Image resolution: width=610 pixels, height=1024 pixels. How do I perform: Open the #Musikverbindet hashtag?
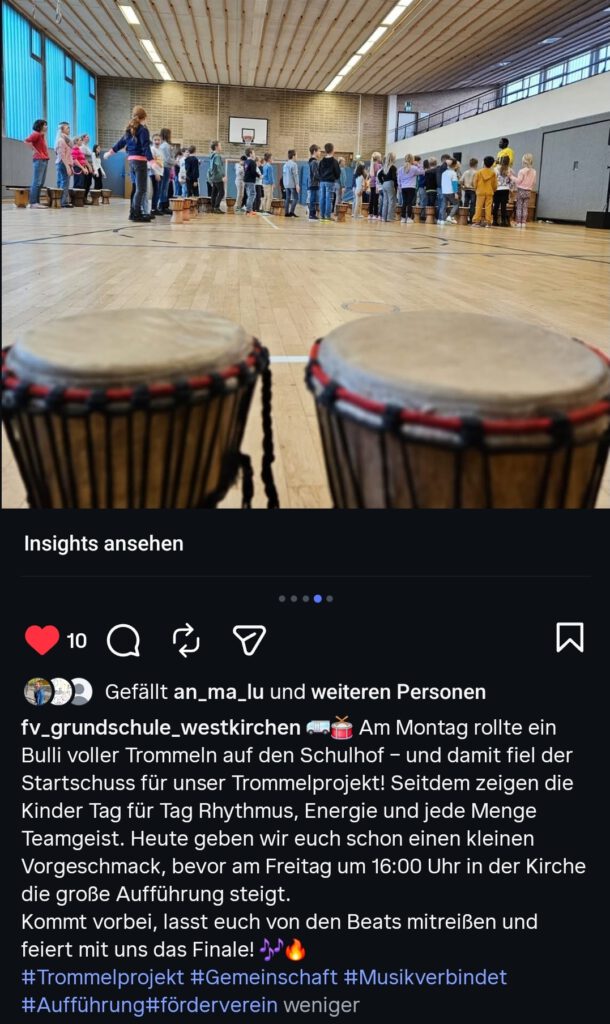[x=425, y=977]
